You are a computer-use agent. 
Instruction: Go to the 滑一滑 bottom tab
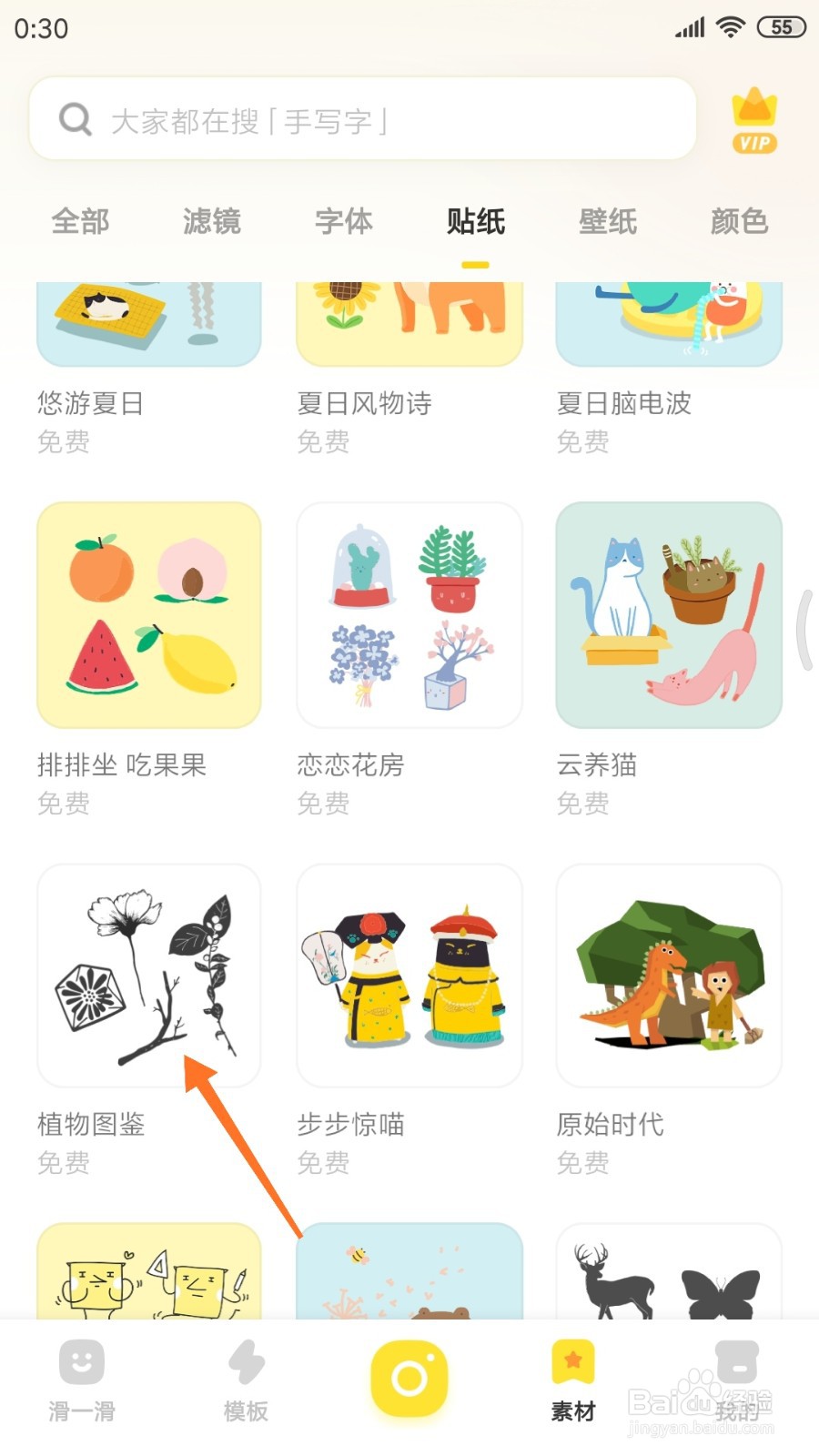click(82, 1380)
